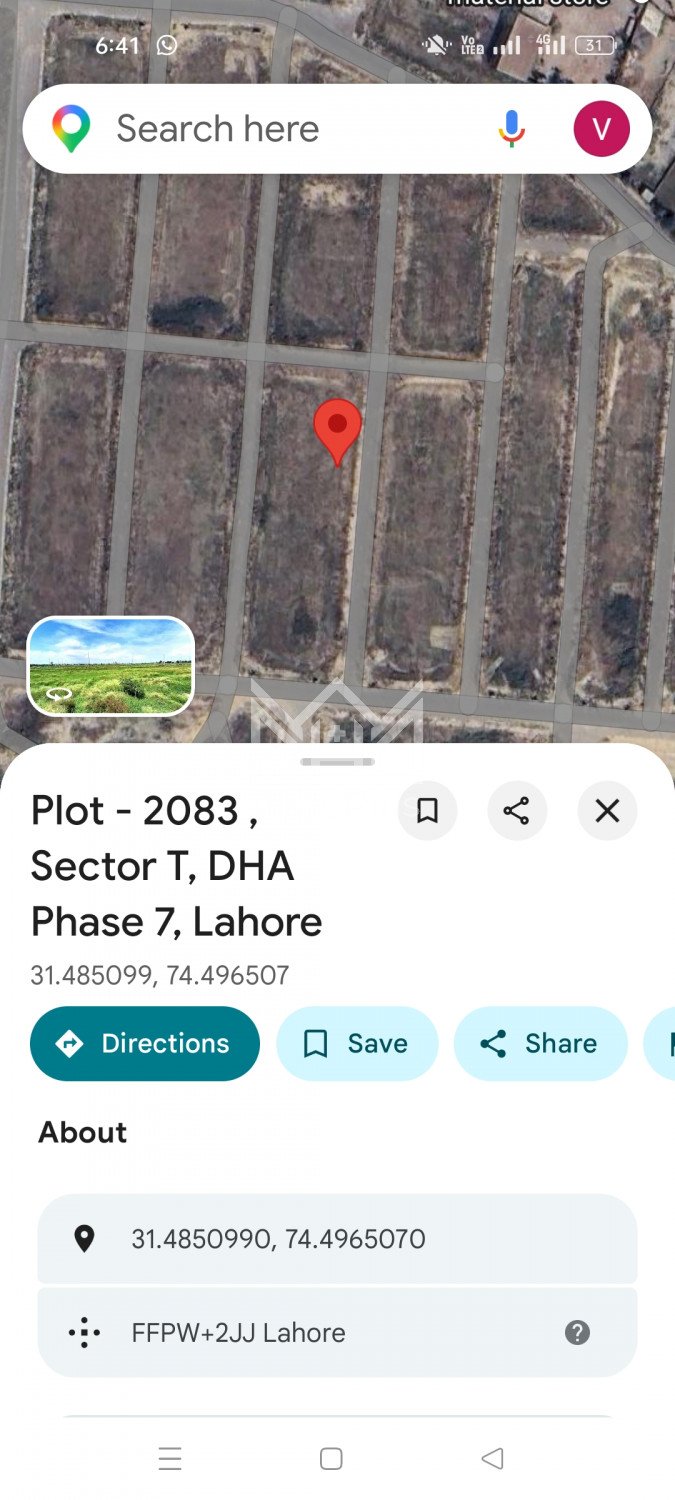
Task: Get Directions to Plot 2083
Action: tap(145, 1044)
